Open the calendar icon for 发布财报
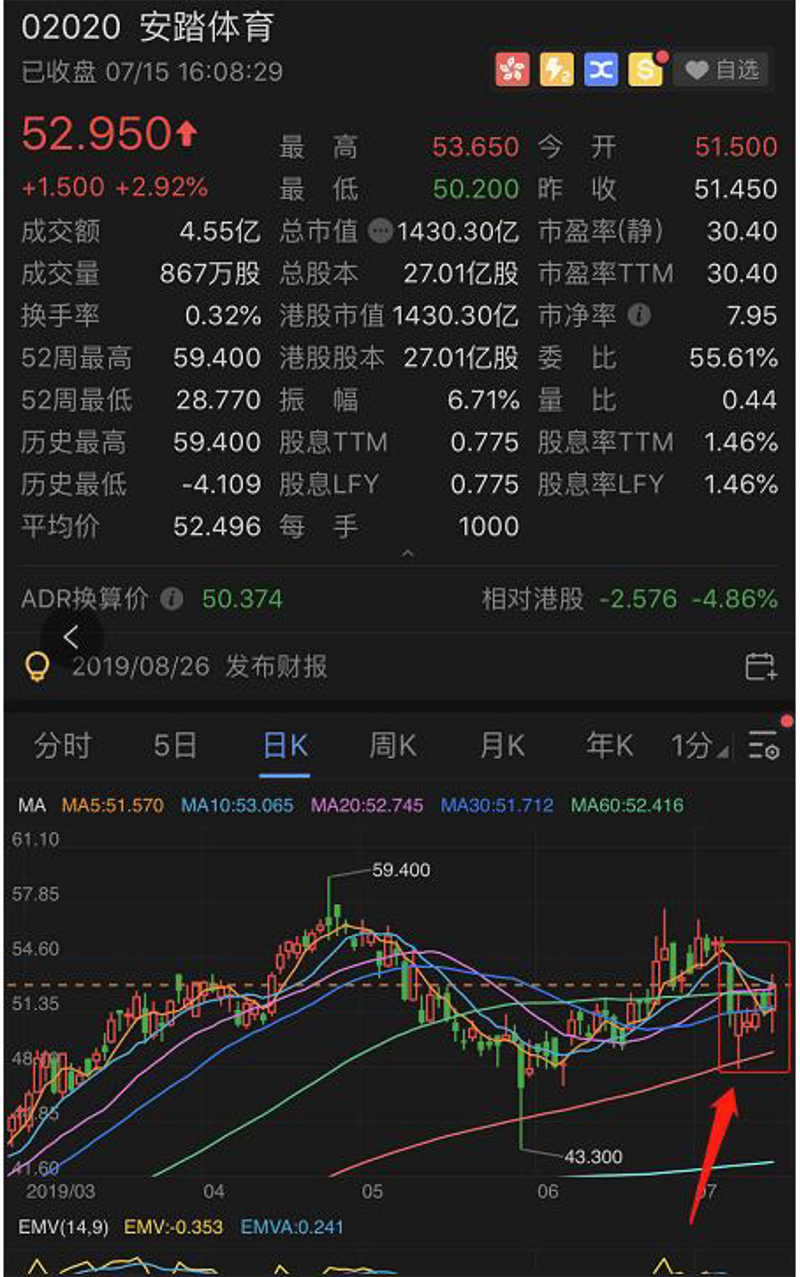 (761, 667)
